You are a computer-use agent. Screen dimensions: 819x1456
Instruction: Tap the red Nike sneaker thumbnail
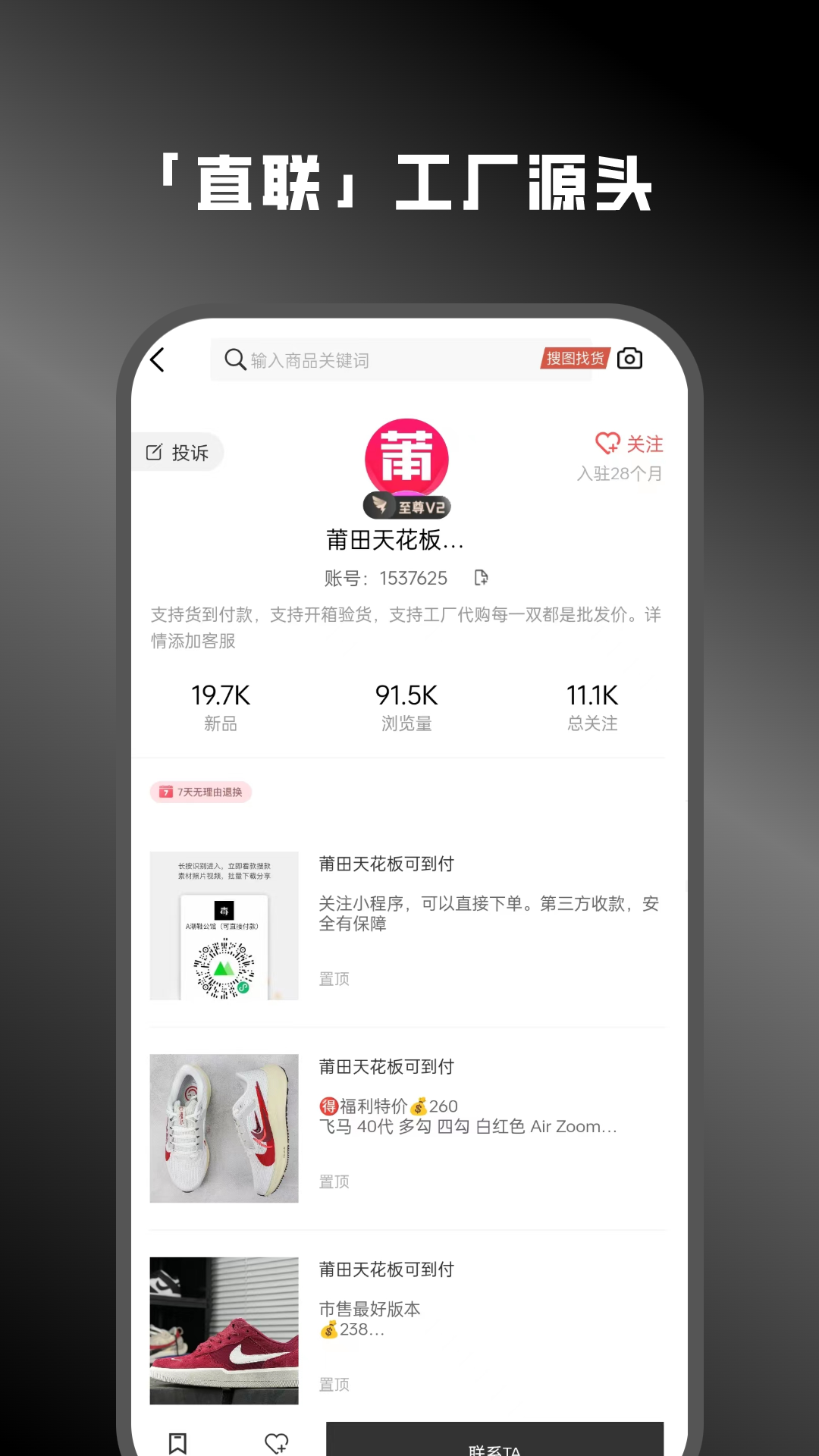224,1332
